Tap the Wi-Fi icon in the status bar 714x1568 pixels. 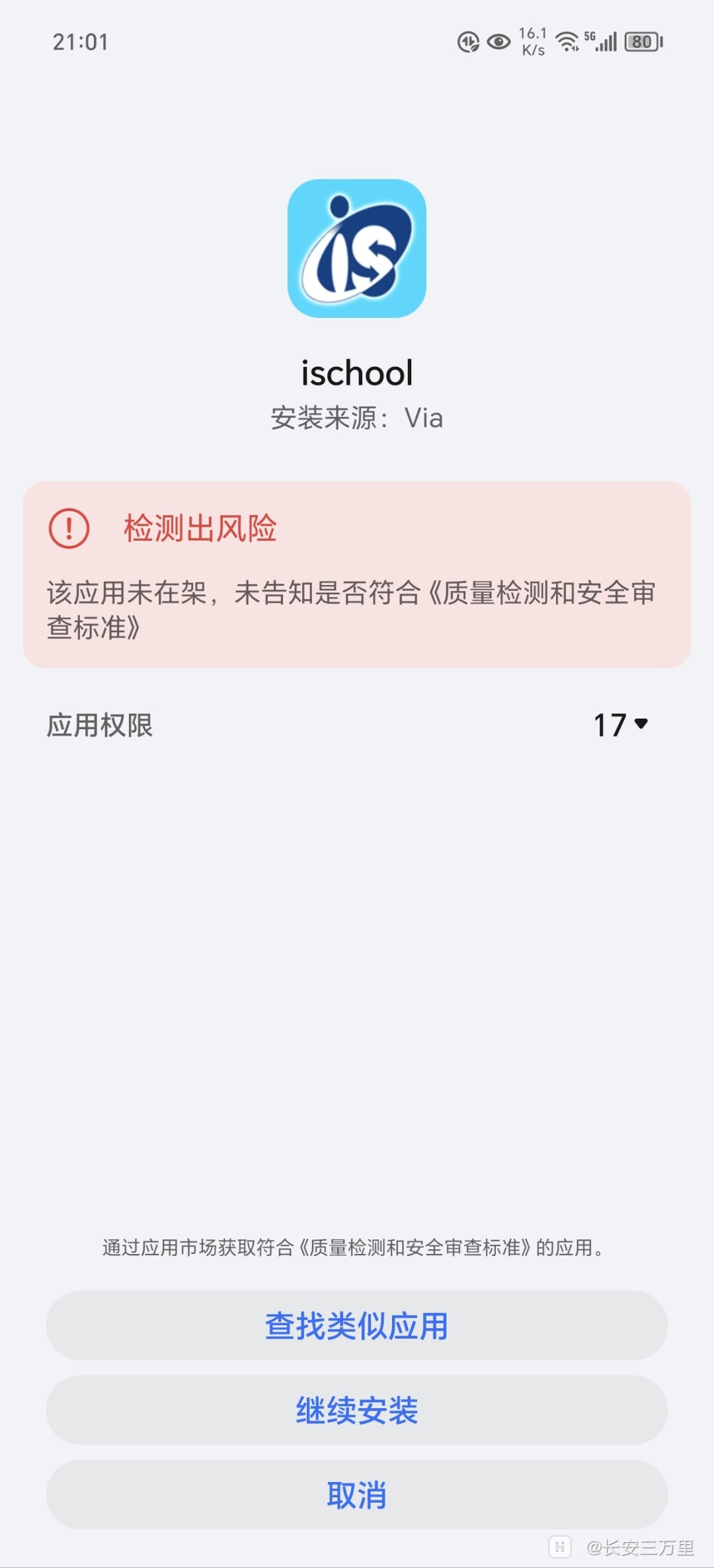pyautogui.click(x=565, y=41)
